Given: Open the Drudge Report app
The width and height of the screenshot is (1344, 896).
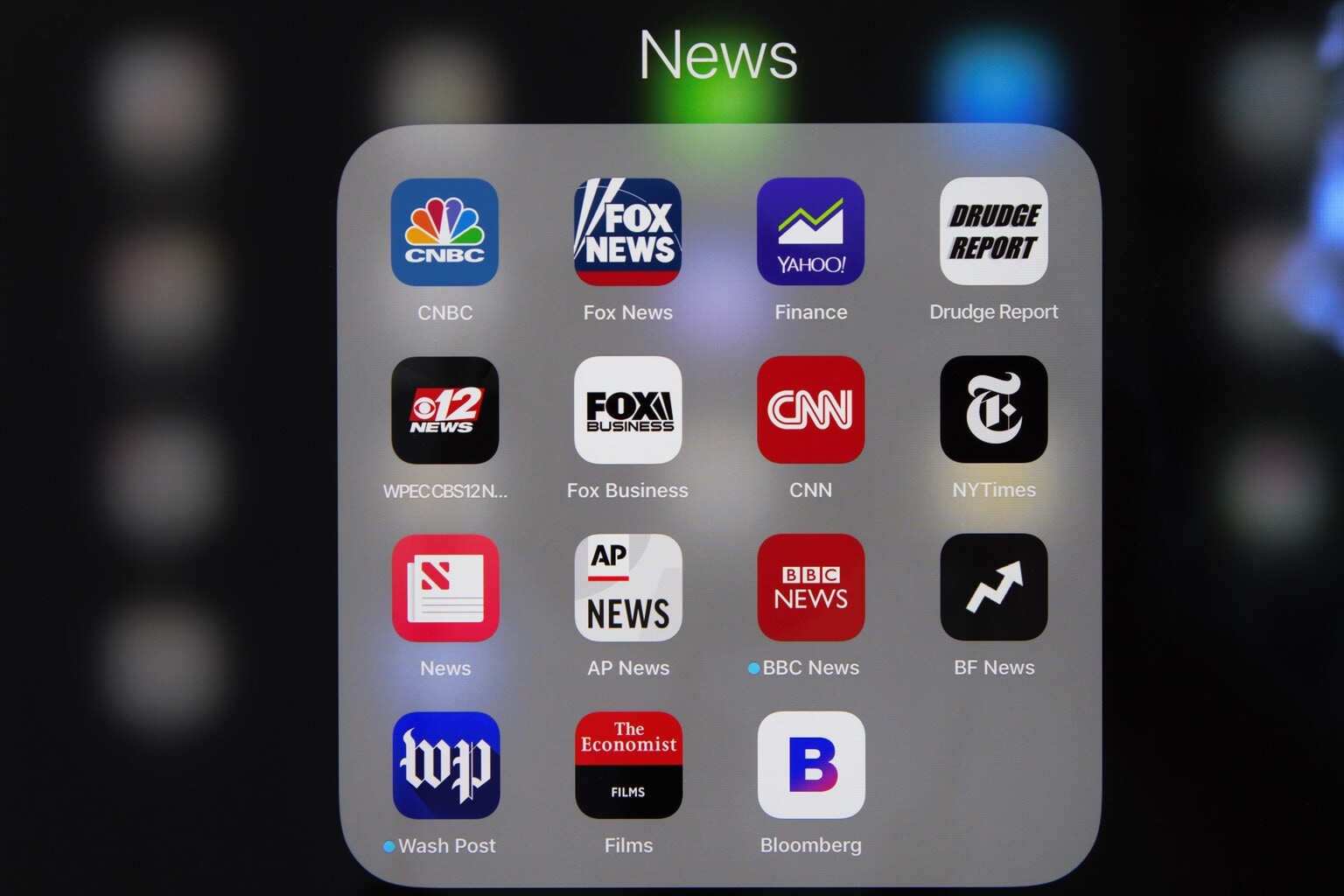Looking at the screenshot, I should point(993,232).
